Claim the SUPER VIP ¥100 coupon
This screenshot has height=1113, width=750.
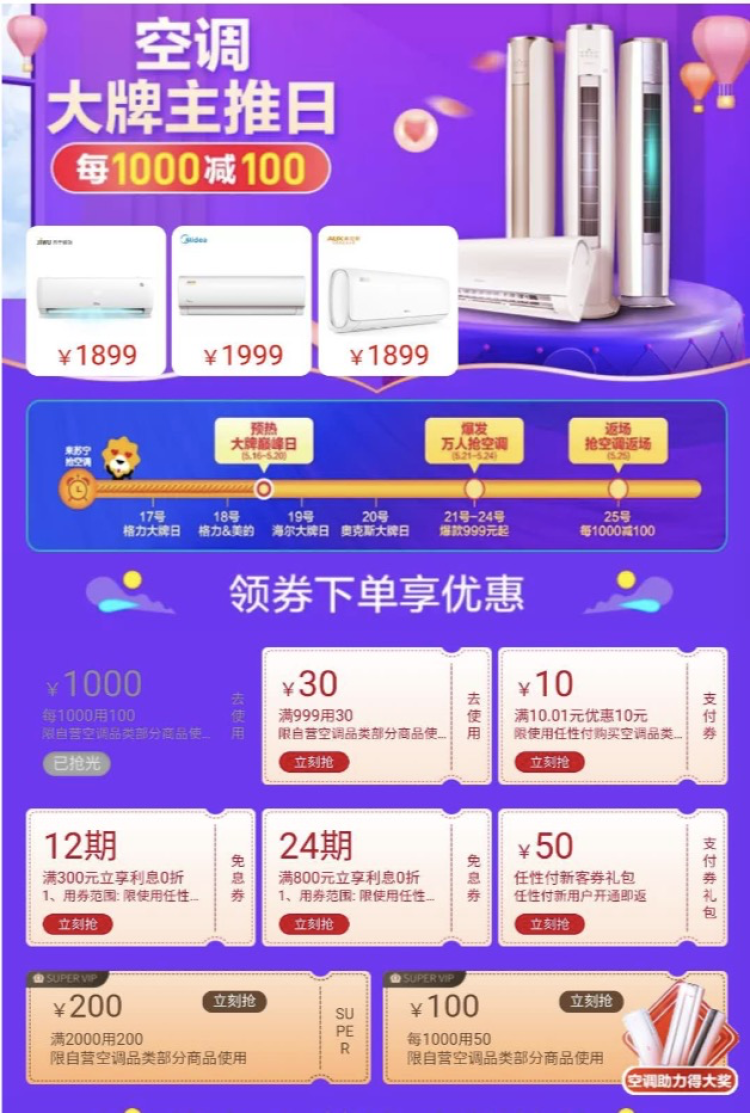590,1001
